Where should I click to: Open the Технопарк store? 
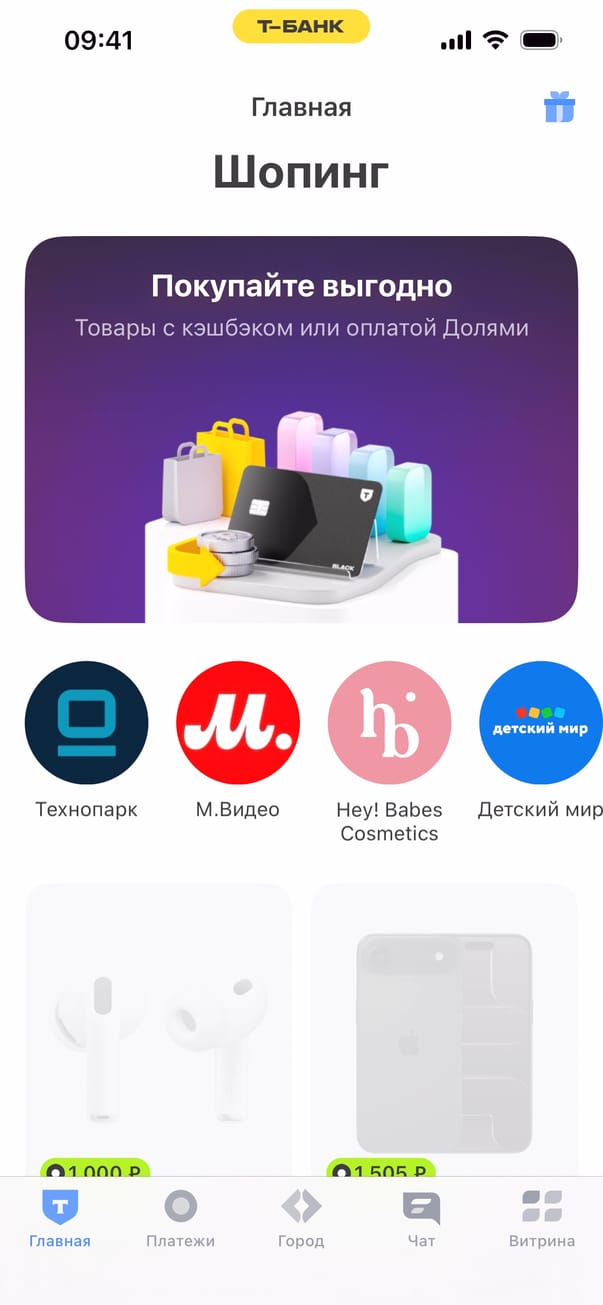(86, 723)
